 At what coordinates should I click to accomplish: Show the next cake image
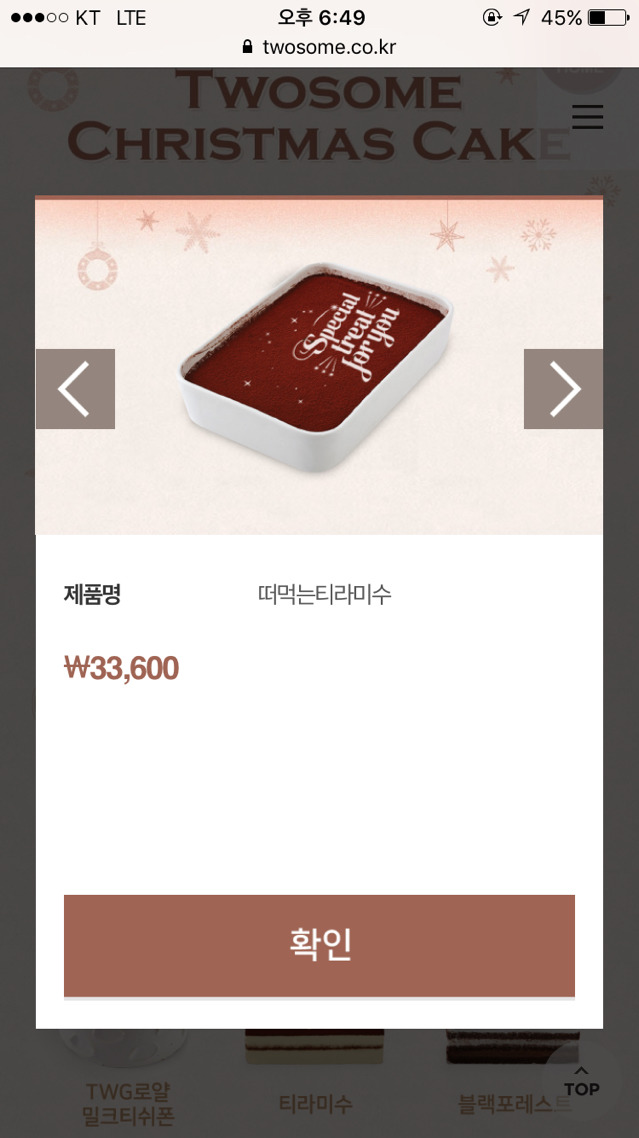(x=563, y=389)
